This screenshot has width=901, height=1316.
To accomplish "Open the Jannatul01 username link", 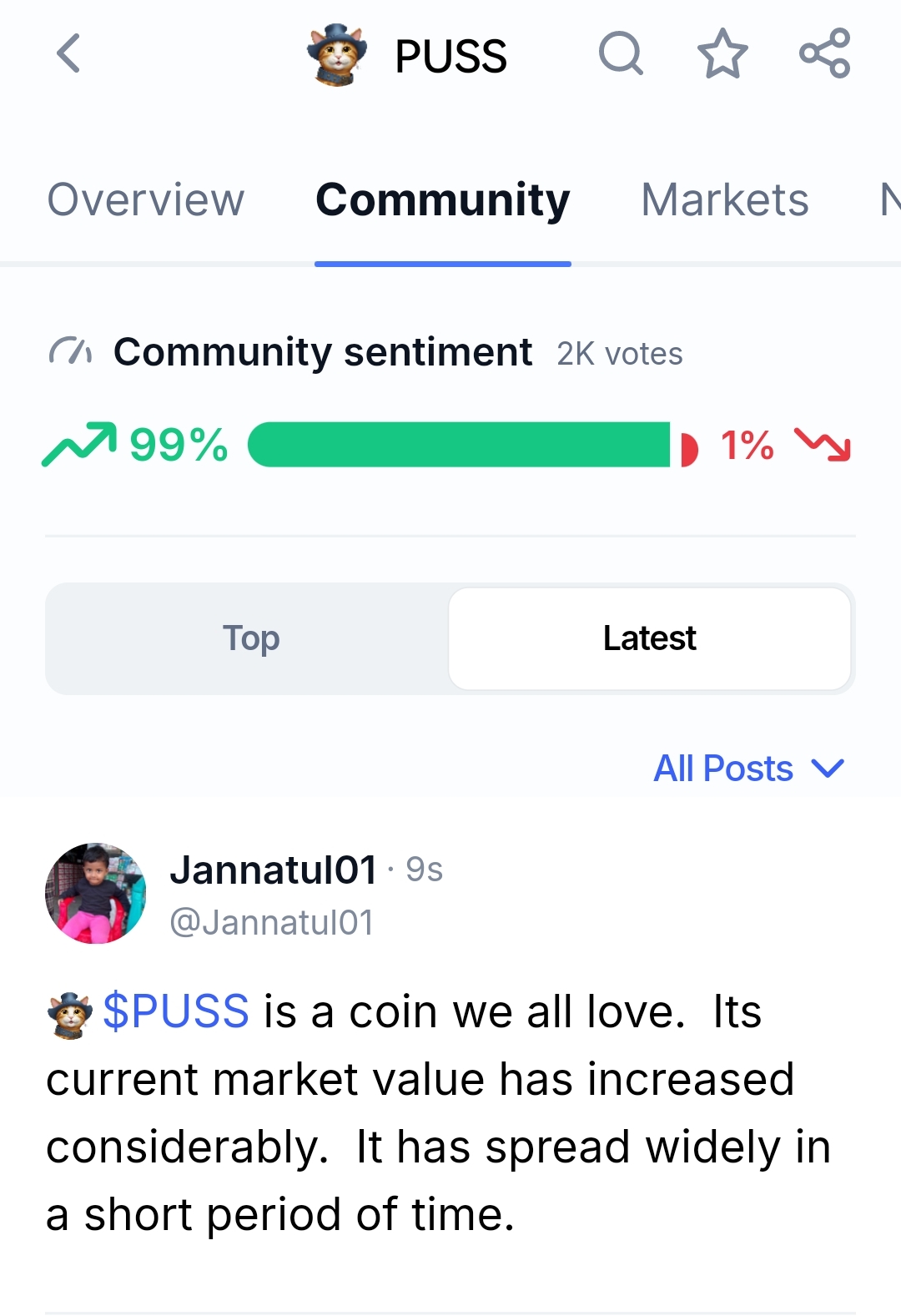I will [273, 870].
